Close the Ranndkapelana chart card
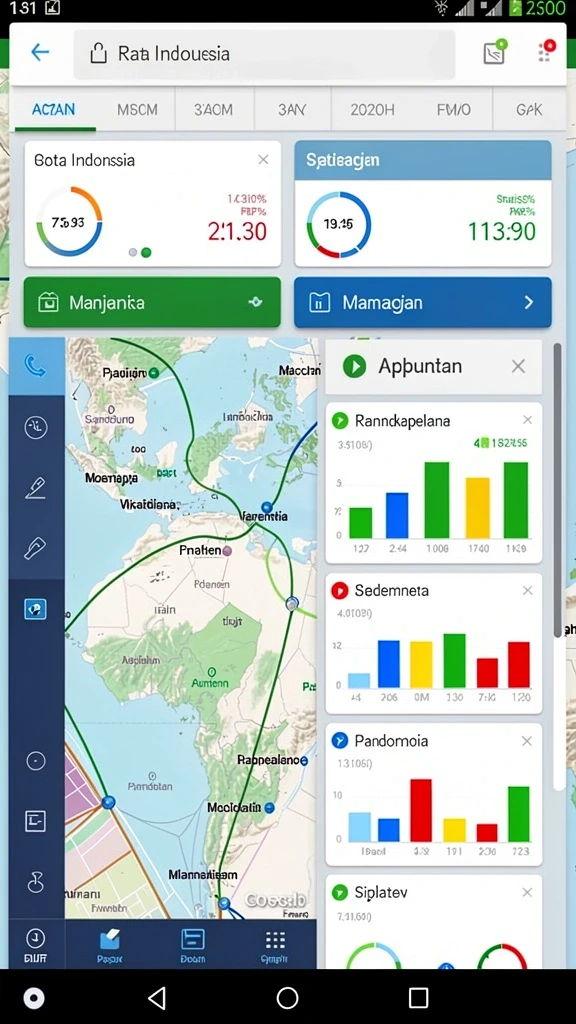This screenshot has width=576, height=1024. coord(528,420)
